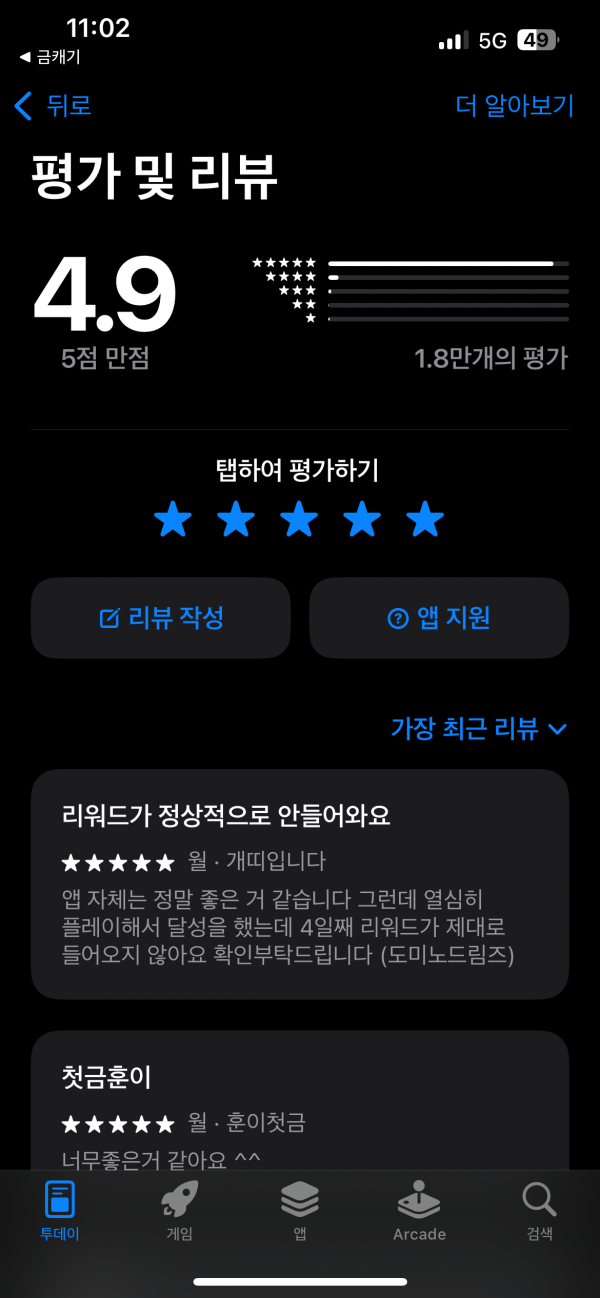Image resolution: width=600 pixels, height=1298 pixels.
Task: Switch to the 투데이 tab
Action: click(60, 1211)
